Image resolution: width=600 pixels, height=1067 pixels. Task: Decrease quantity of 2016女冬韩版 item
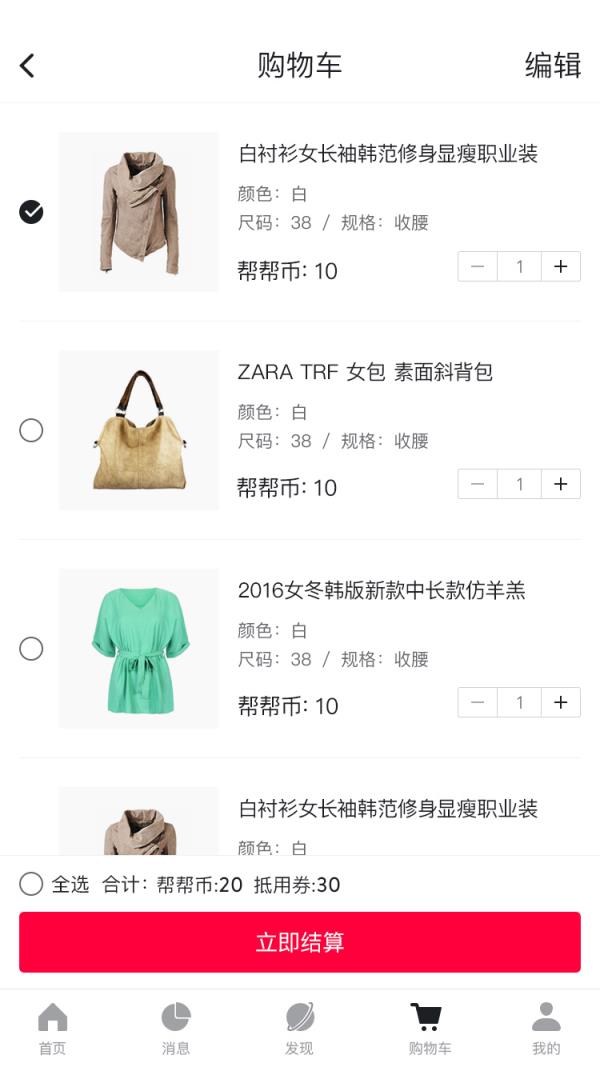coord(478,702)
